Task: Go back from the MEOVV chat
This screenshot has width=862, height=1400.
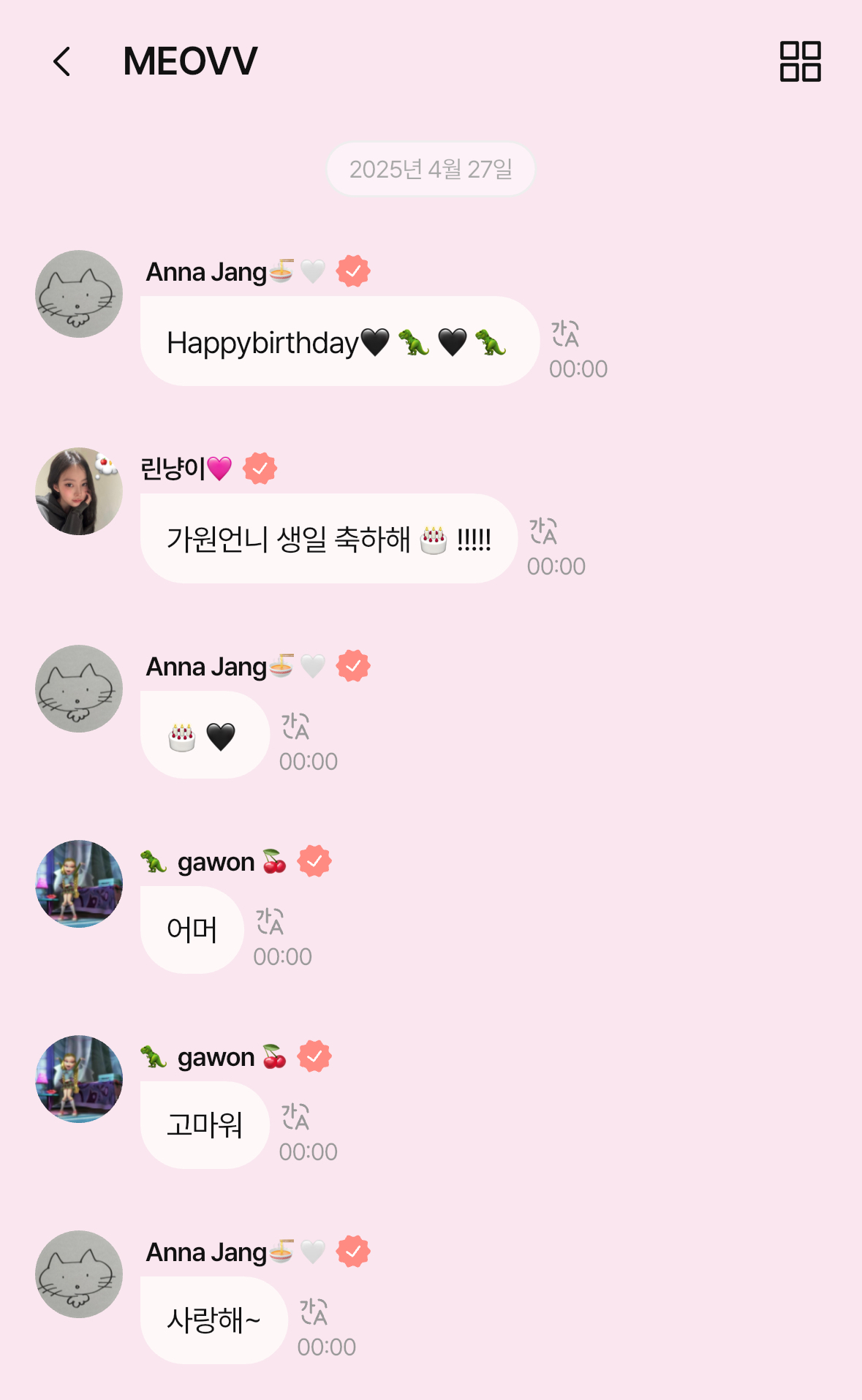Action: (63, 61)
